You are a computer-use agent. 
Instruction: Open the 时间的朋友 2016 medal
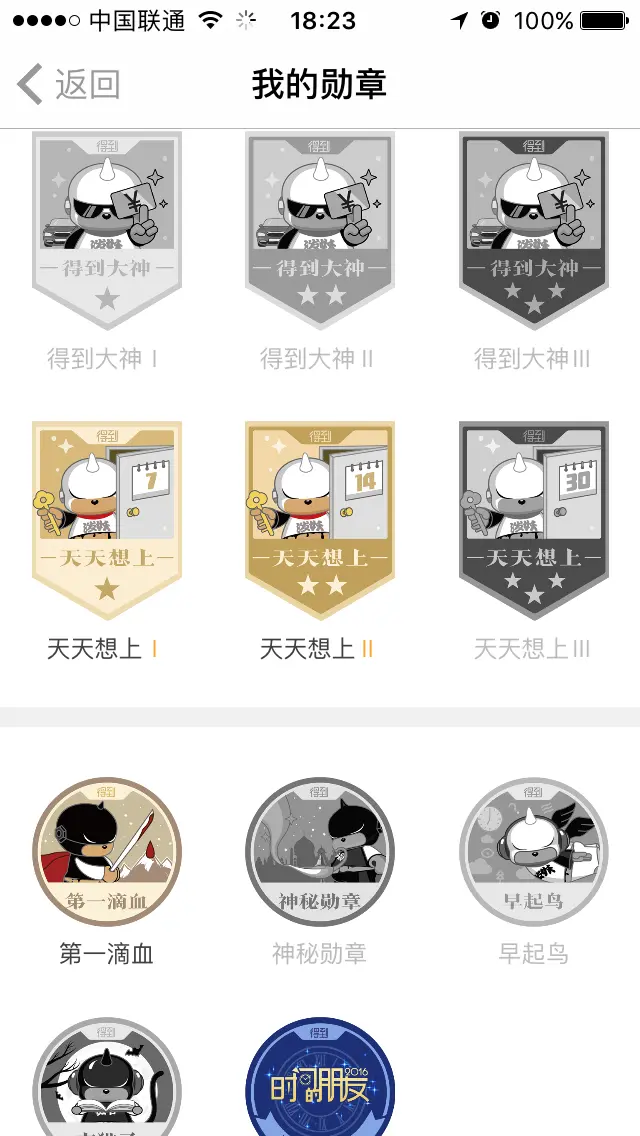(320, 1080)
